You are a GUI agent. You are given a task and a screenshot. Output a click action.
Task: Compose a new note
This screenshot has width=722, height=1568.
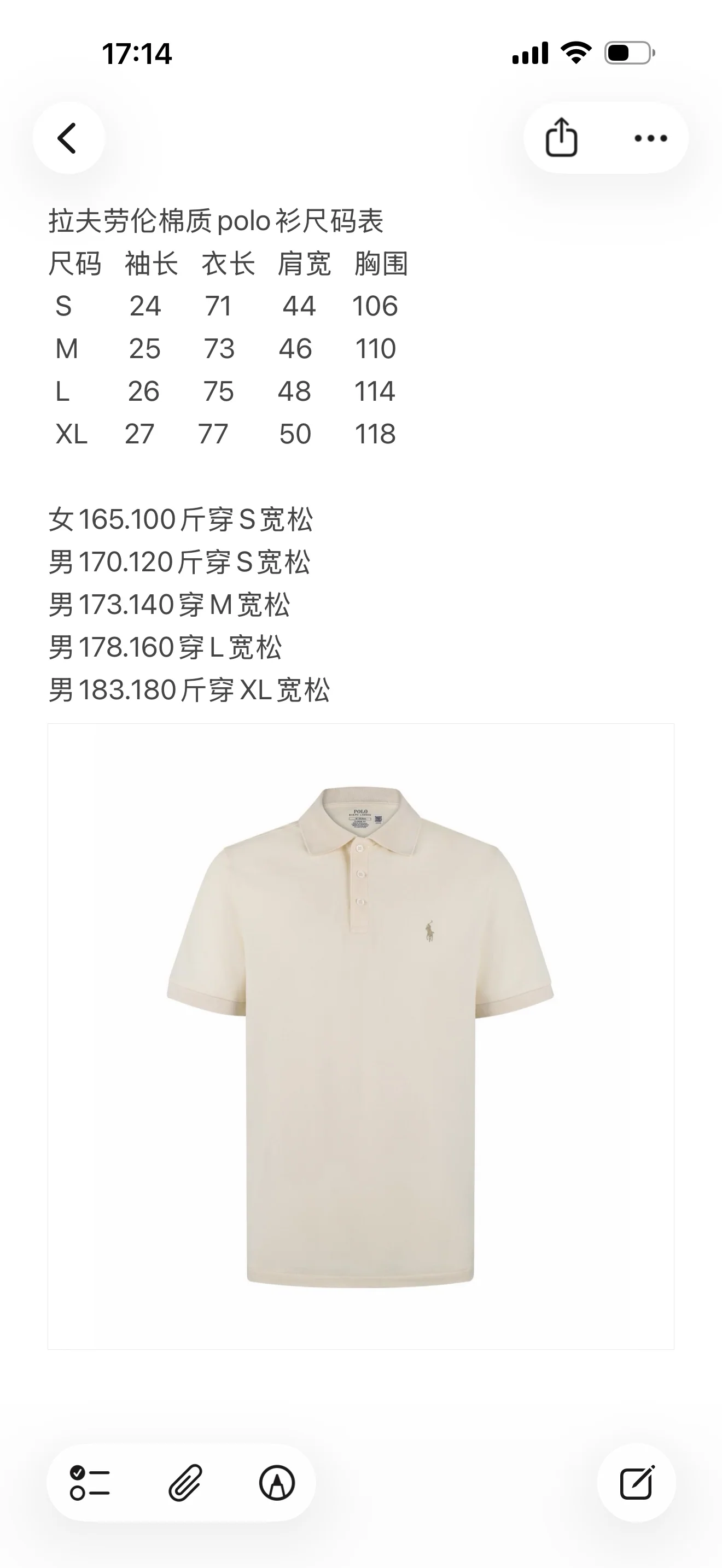tap(636, 1483)
